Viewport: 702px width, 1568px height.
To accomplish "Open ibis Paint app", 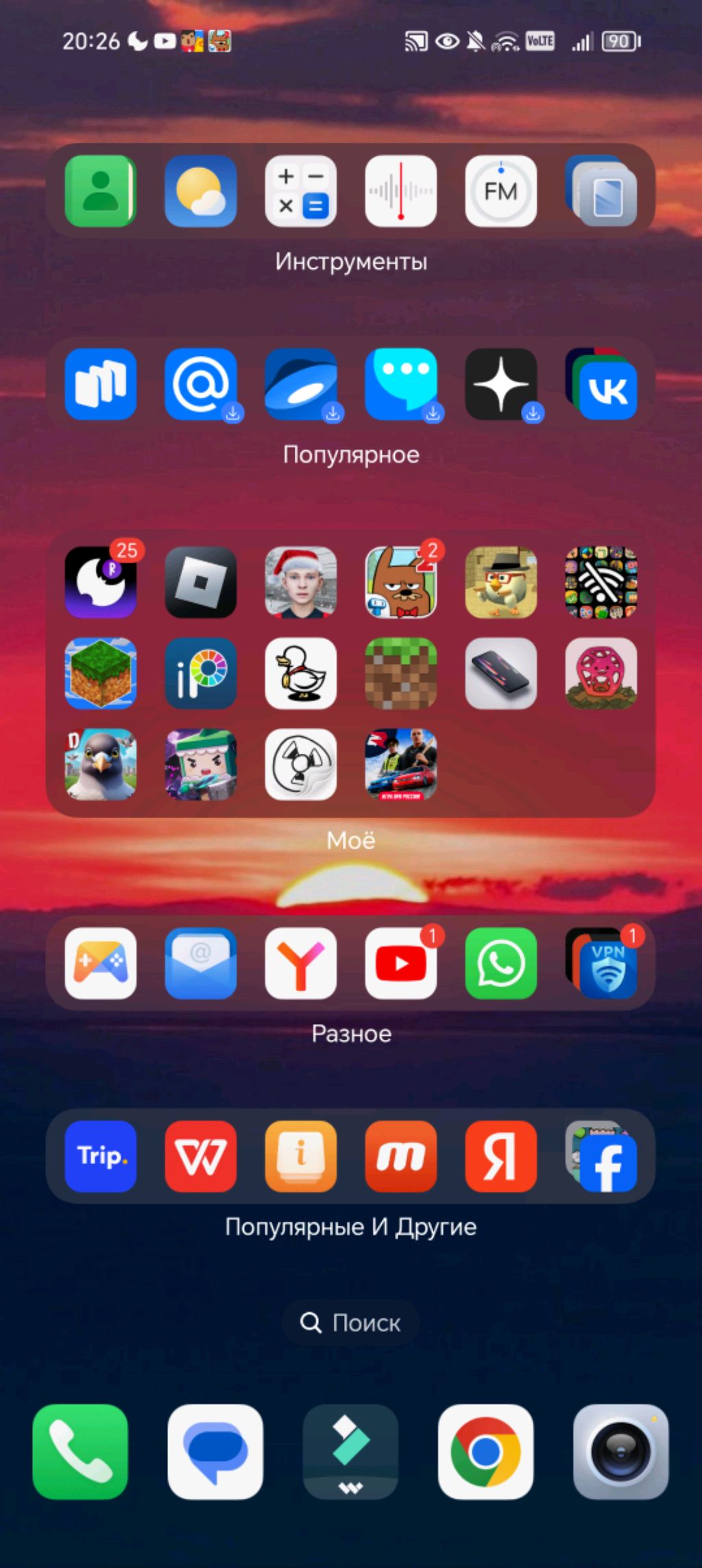I will (201, 674).
